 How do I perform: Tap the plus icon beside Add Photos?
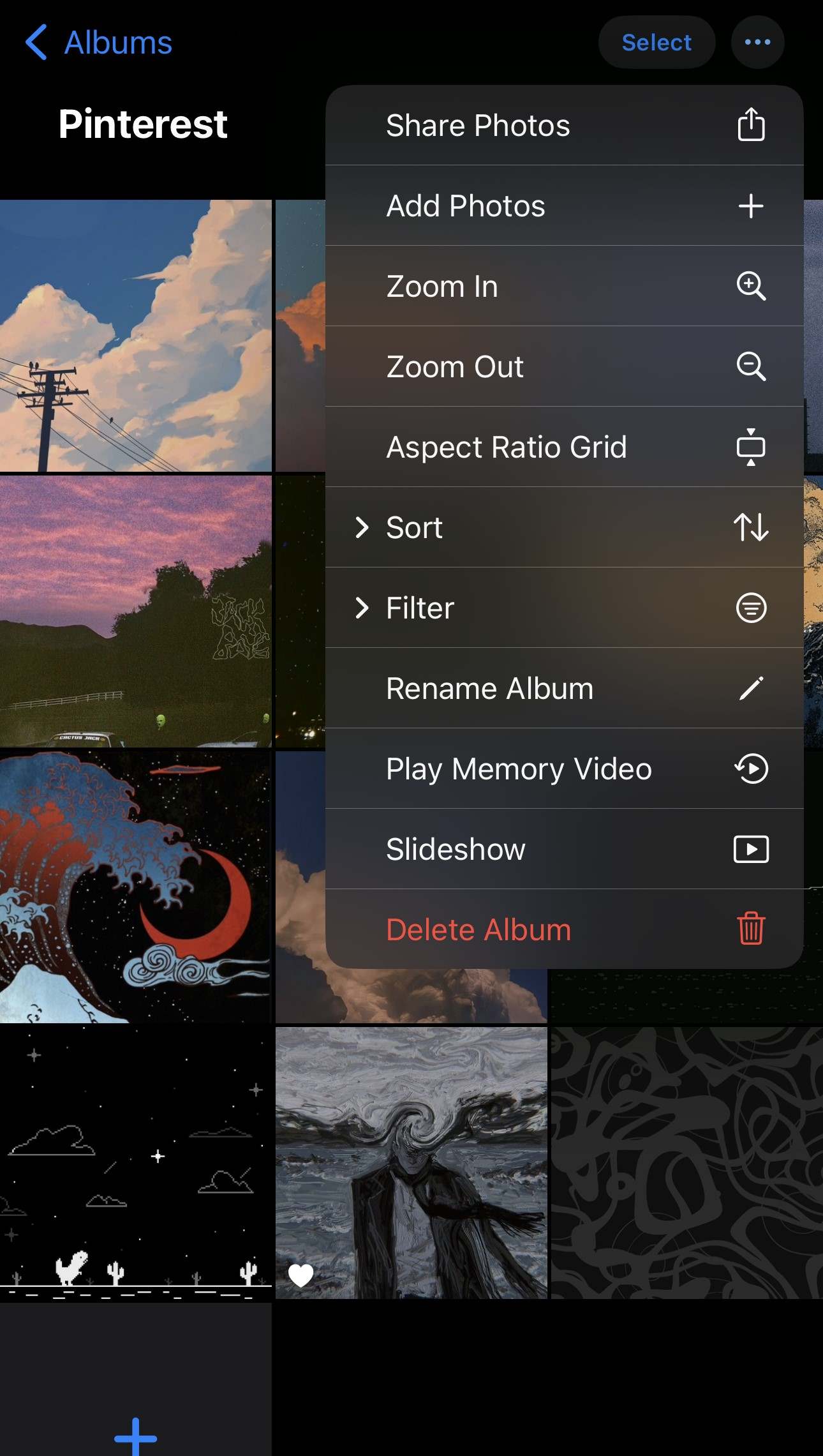click(751, 206)
